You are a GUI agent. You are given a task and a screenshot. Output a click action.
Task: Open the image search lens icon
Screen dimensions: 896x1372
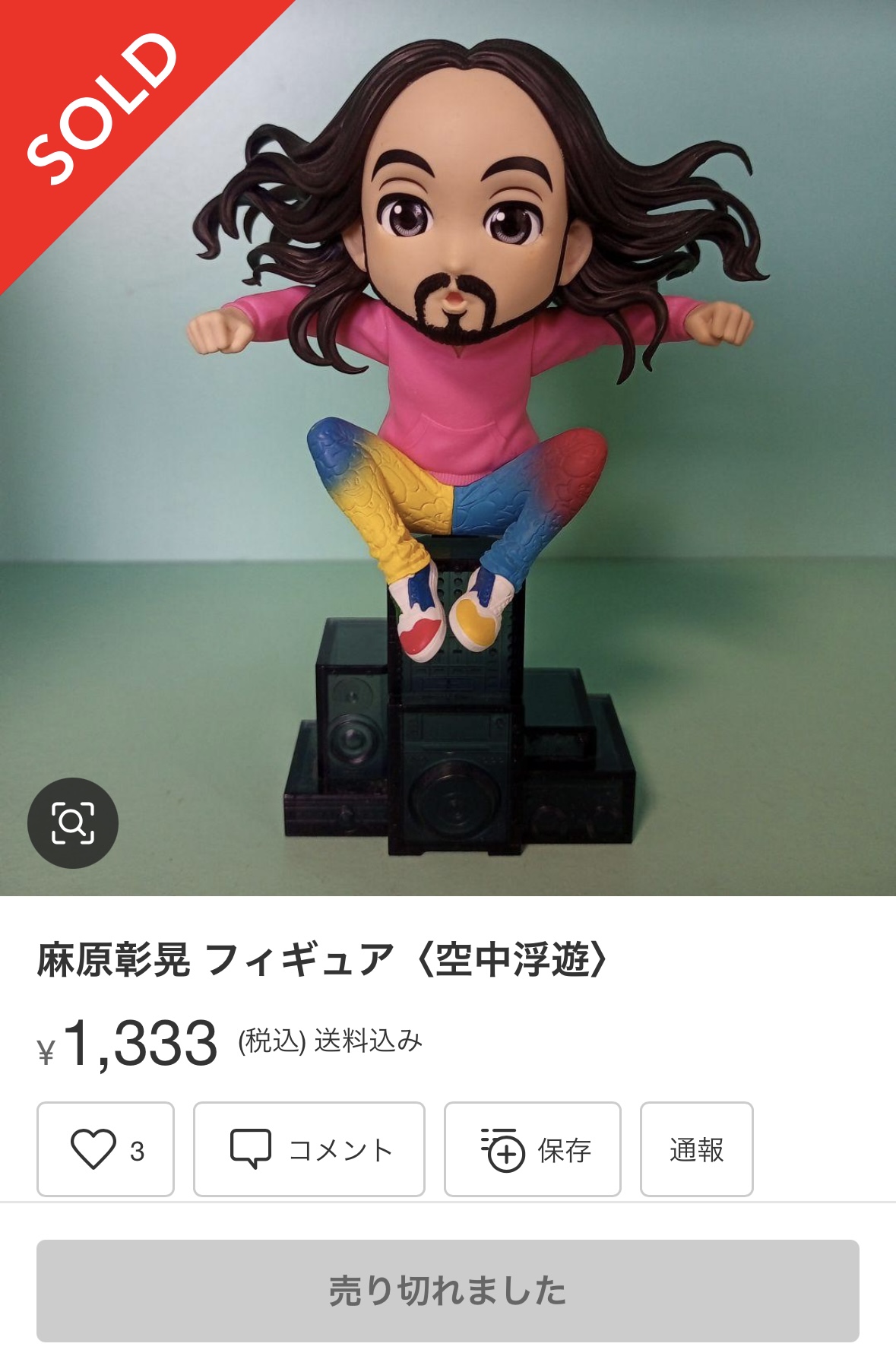73,822
